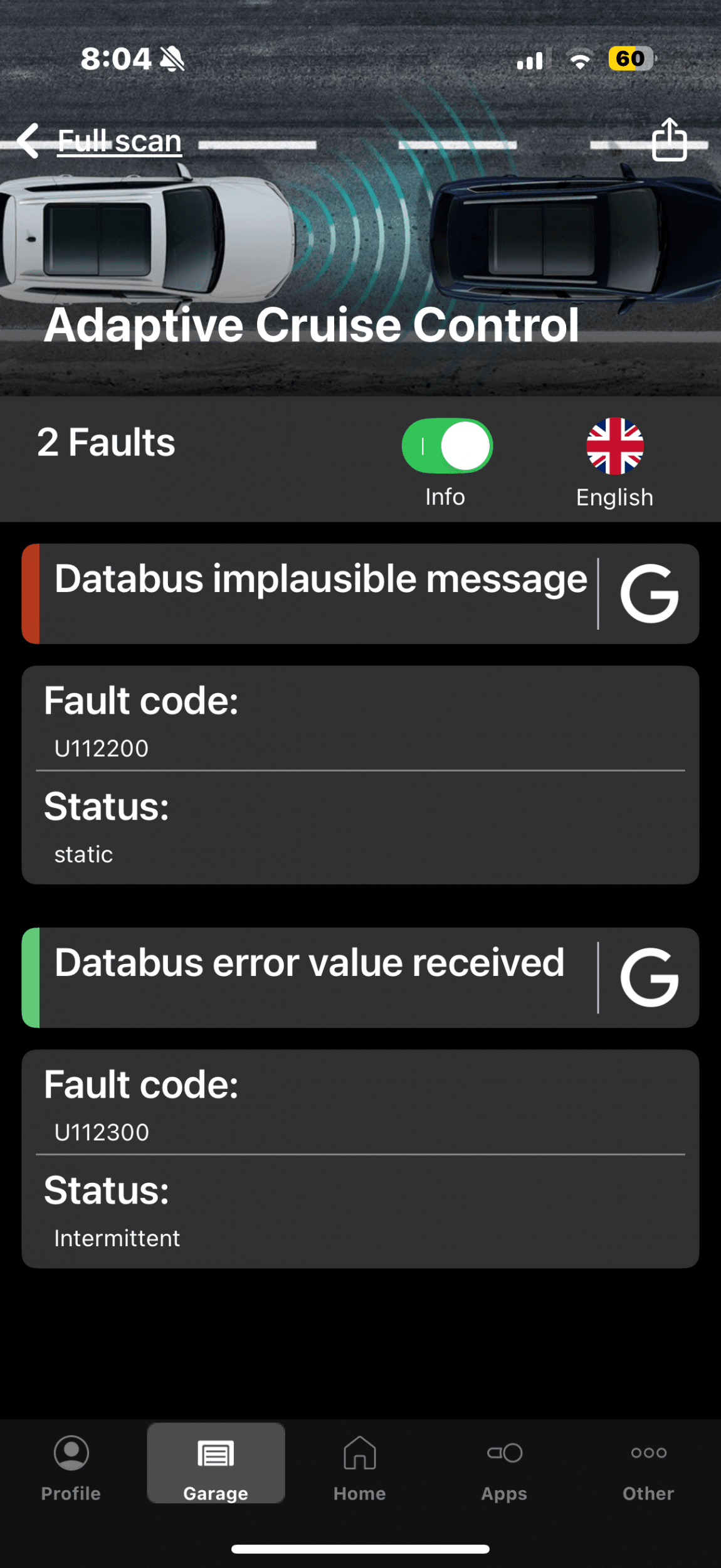Google search Databus implausible message fault

click(x=650, y=593)
